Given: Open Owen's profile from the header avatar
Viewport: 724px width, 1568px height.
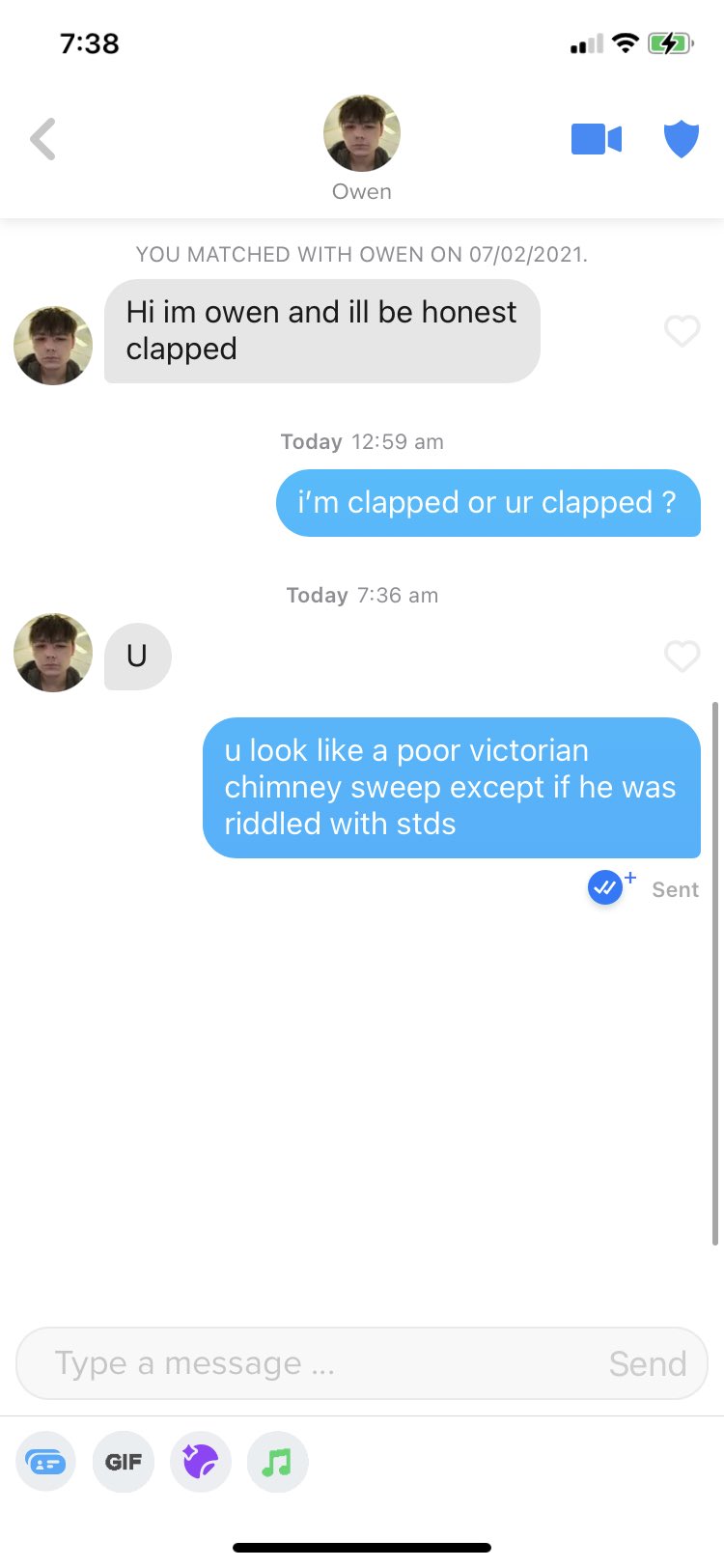Looking at the screenshot, I should [x=361, y=134].
